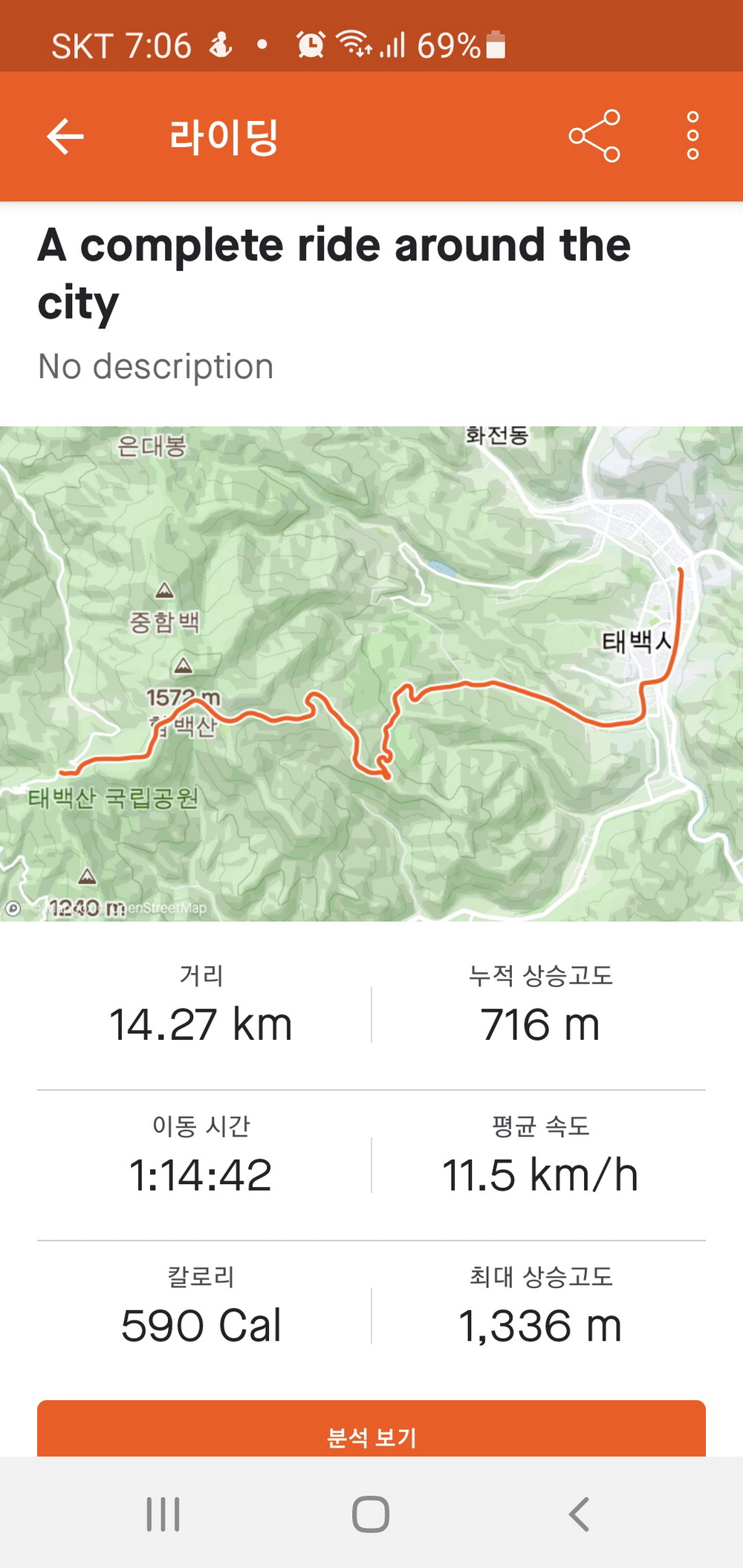Go to the home screen
This screenshot has height=1568, width=743.
(x=371, y=1514)
